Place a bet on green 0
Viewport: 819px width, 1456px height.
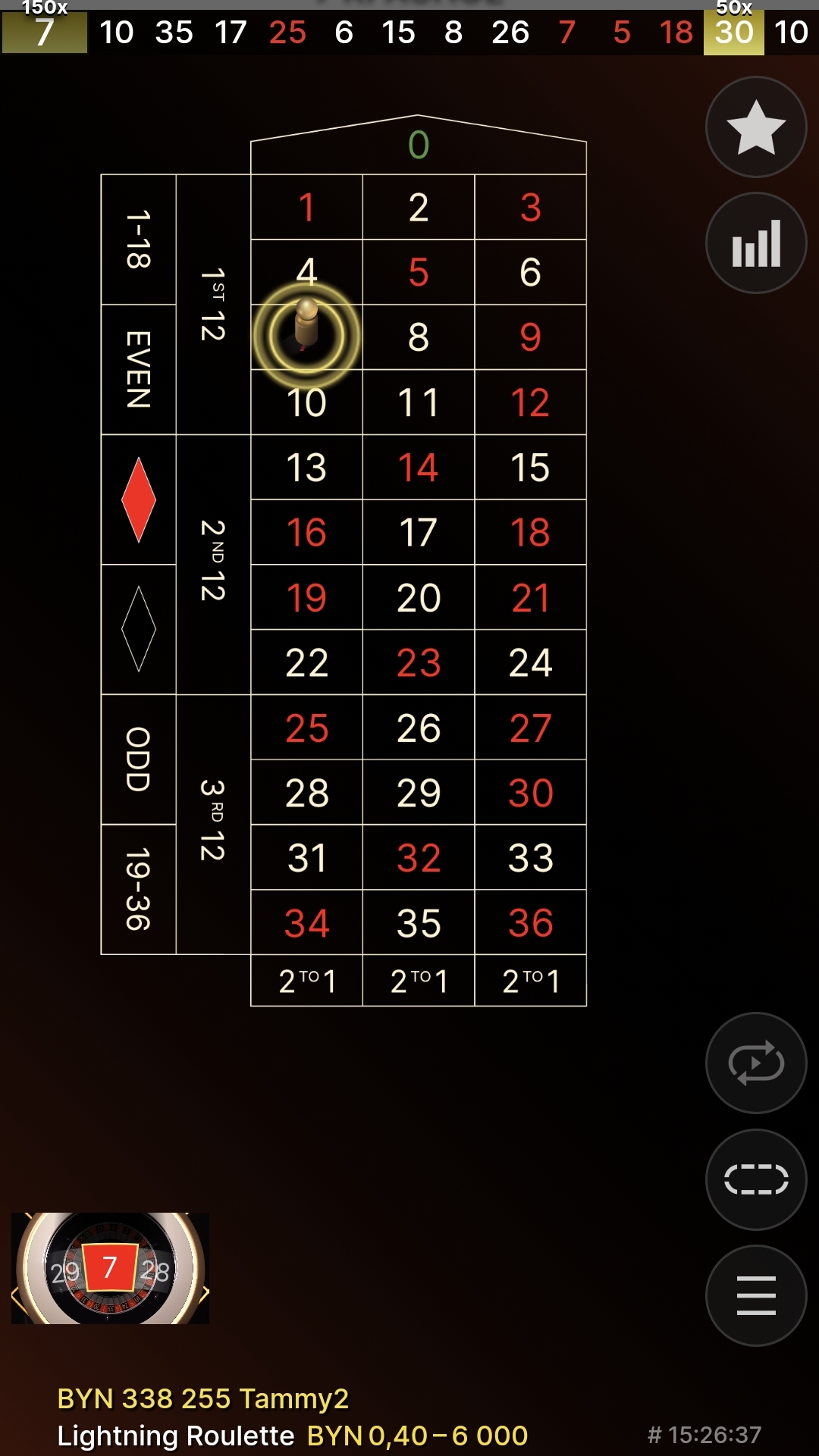click(x=419, y=145)
